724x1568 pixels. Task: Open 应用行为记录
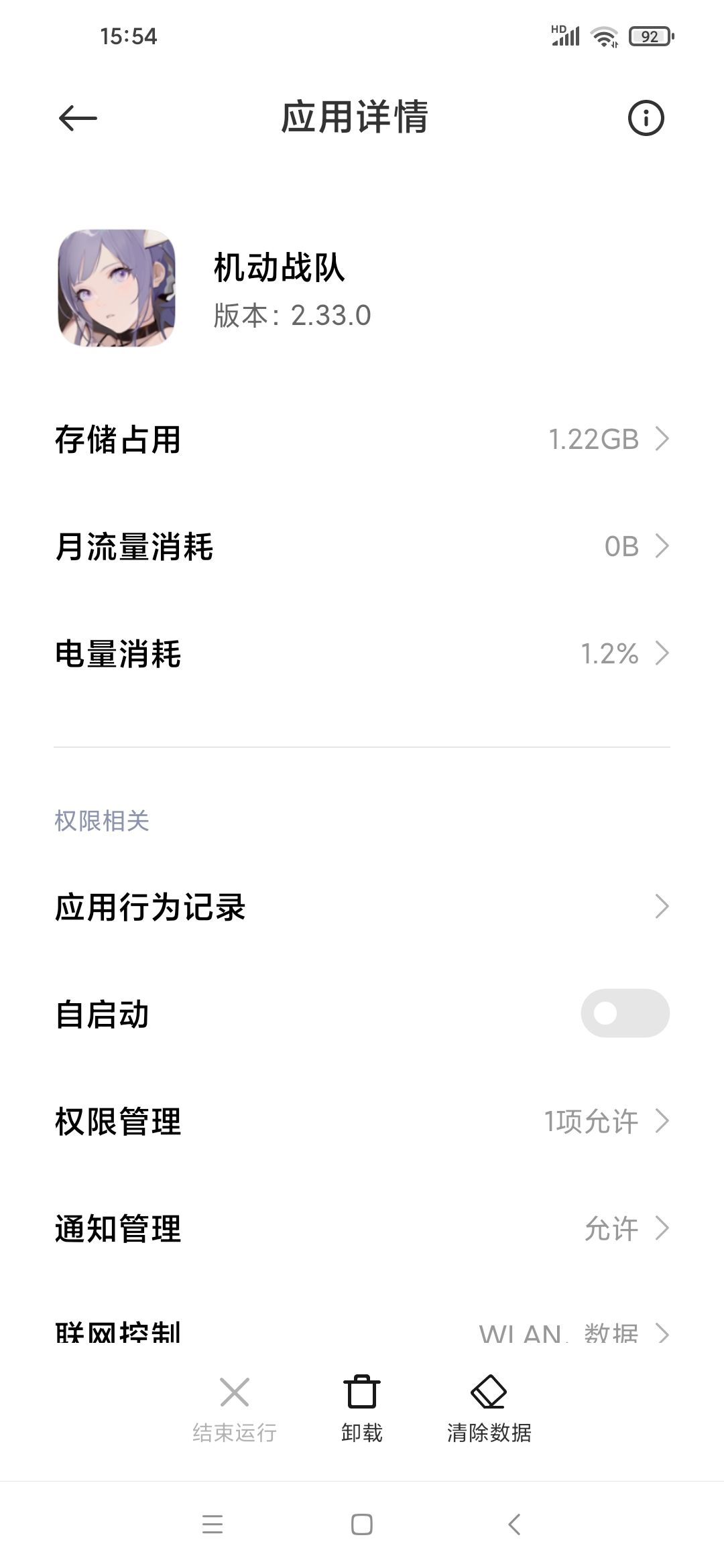(362, 907)
